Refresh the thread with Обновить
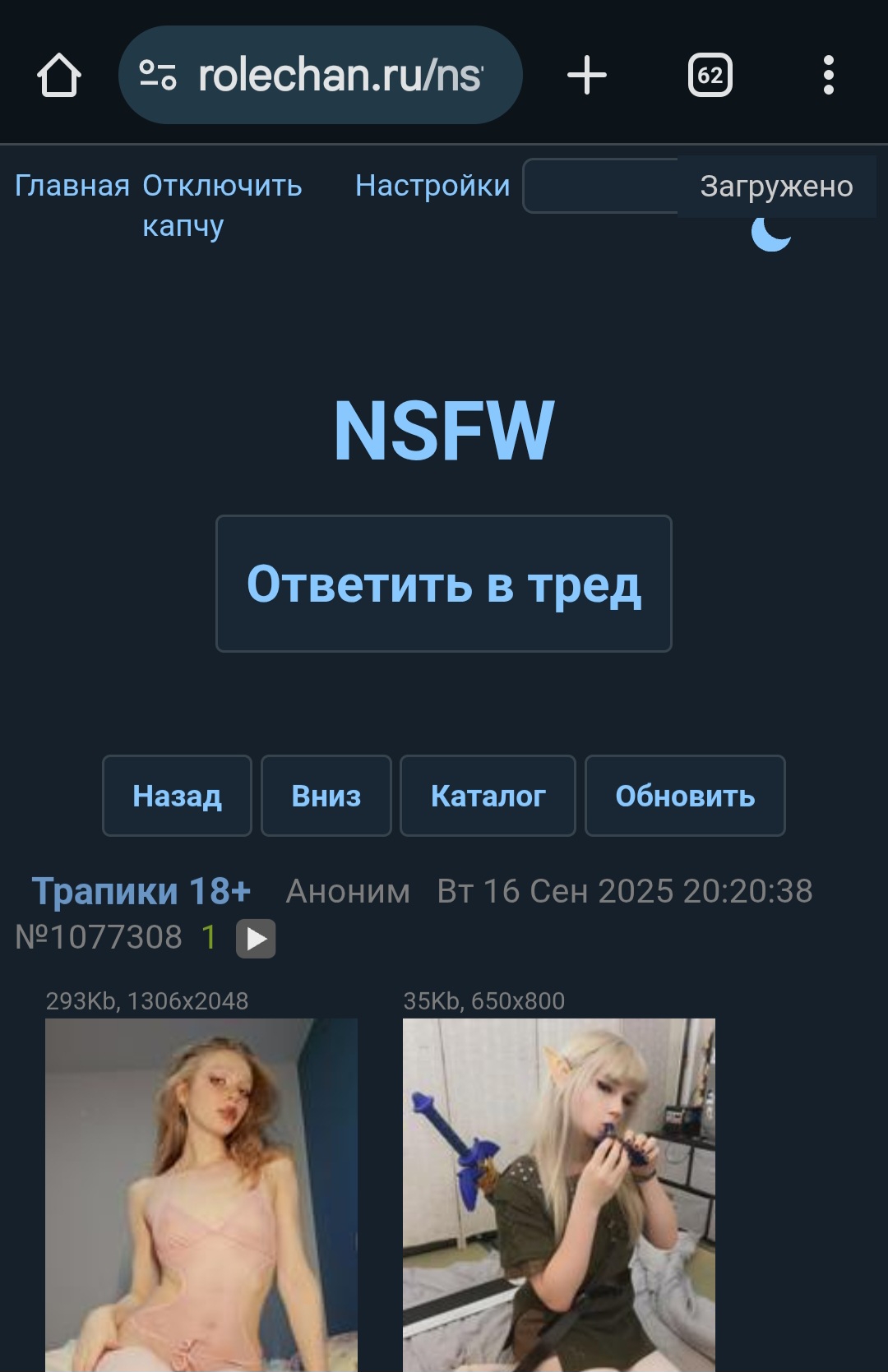Image resolution: width=888 pixels, height=1372 pixels. pyautogui.click(x=685, y=796)
